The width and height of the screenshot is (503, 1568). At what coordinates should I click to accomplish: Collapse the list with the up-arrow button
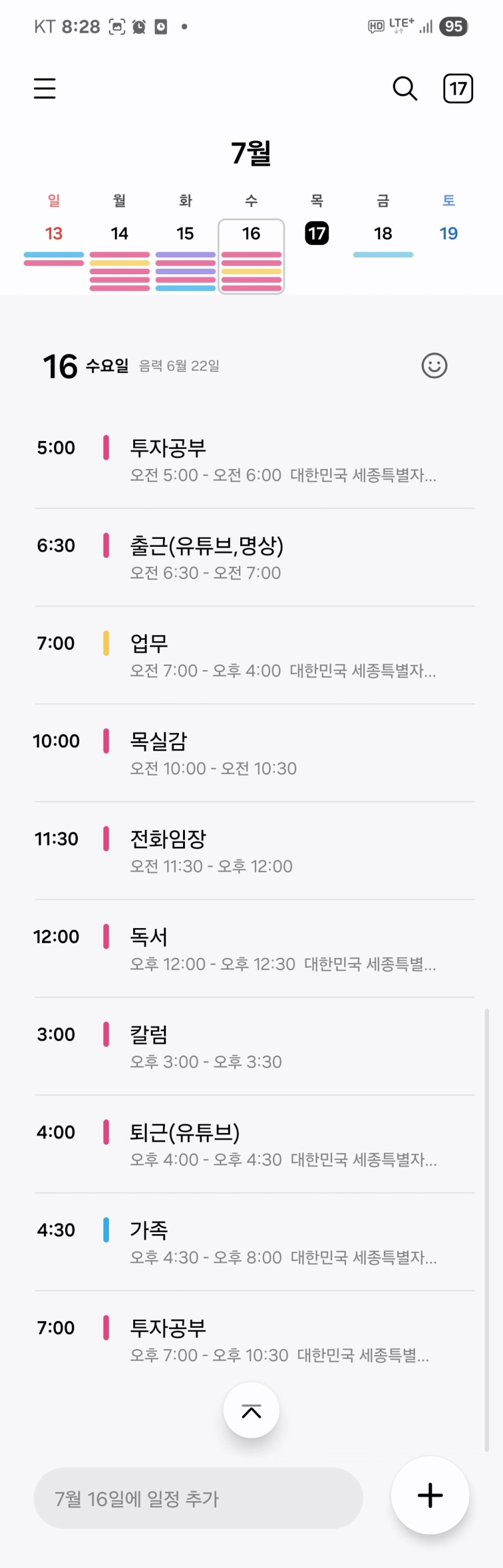point(252,1410)
